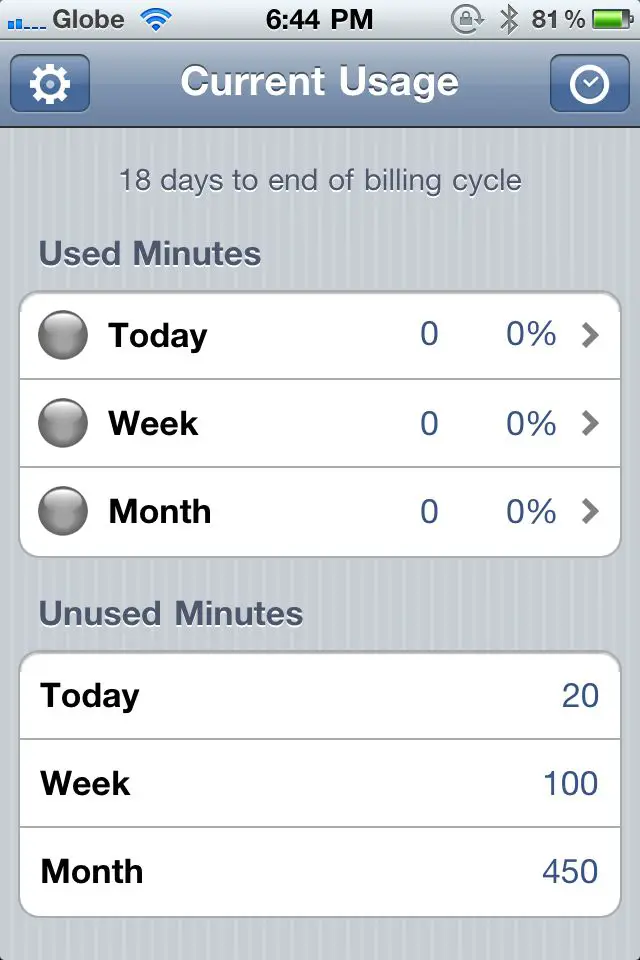View used minutes for the Week
The image size is (640, 960).
(x=320, y=423)
